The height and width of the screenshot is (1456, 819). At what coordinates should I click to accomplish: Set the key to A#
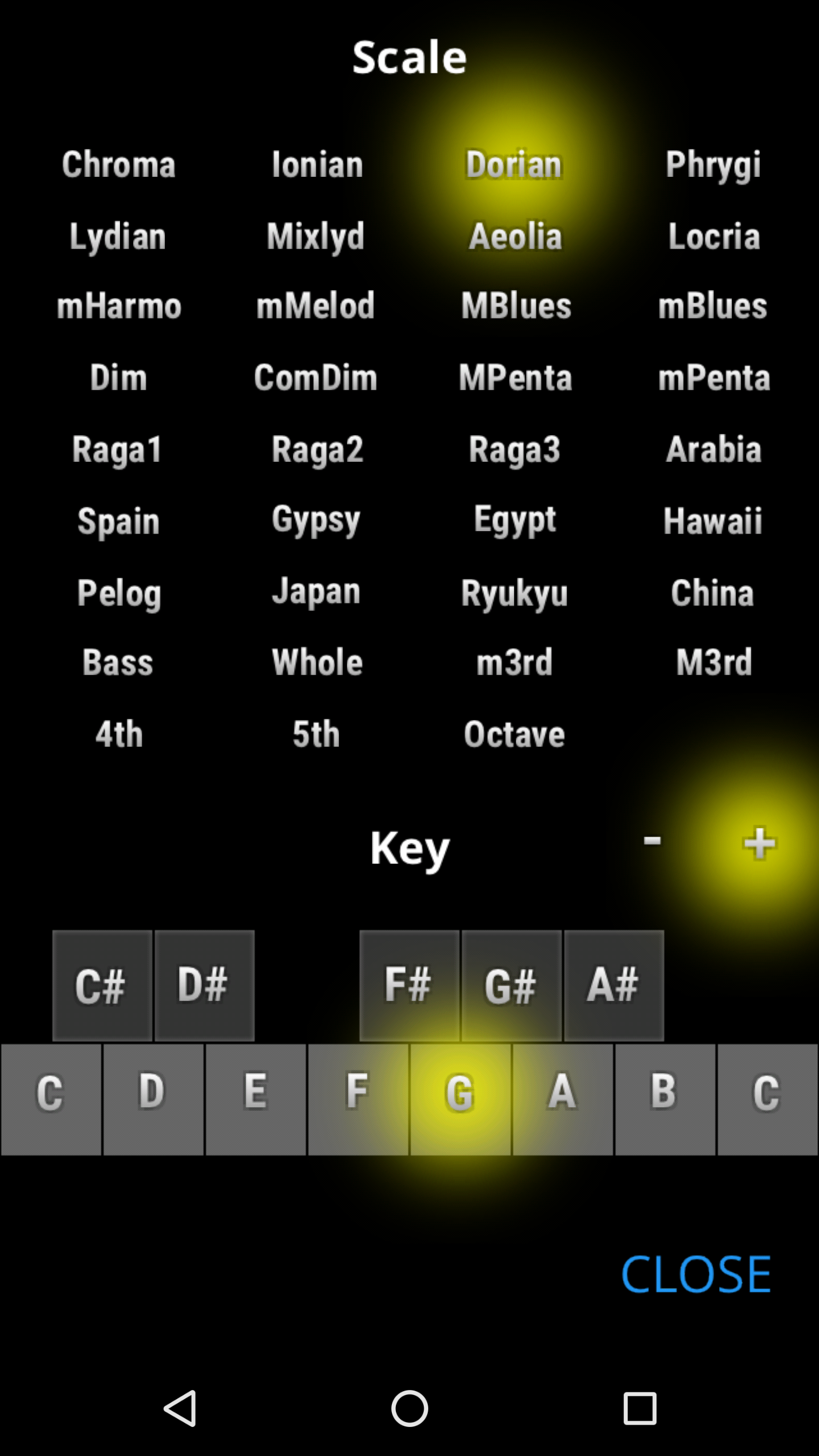click(614, 986)
